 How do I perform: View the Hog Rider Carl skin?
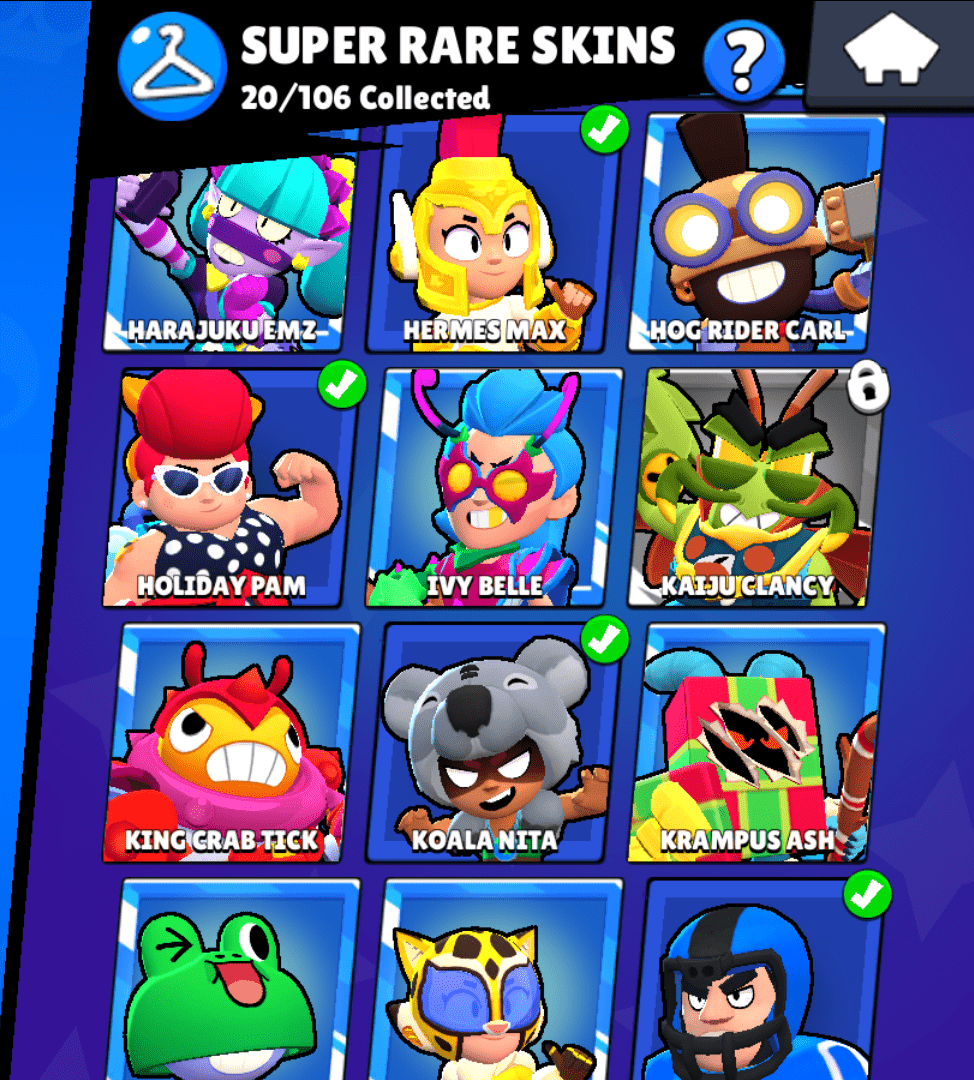[755, 235]
